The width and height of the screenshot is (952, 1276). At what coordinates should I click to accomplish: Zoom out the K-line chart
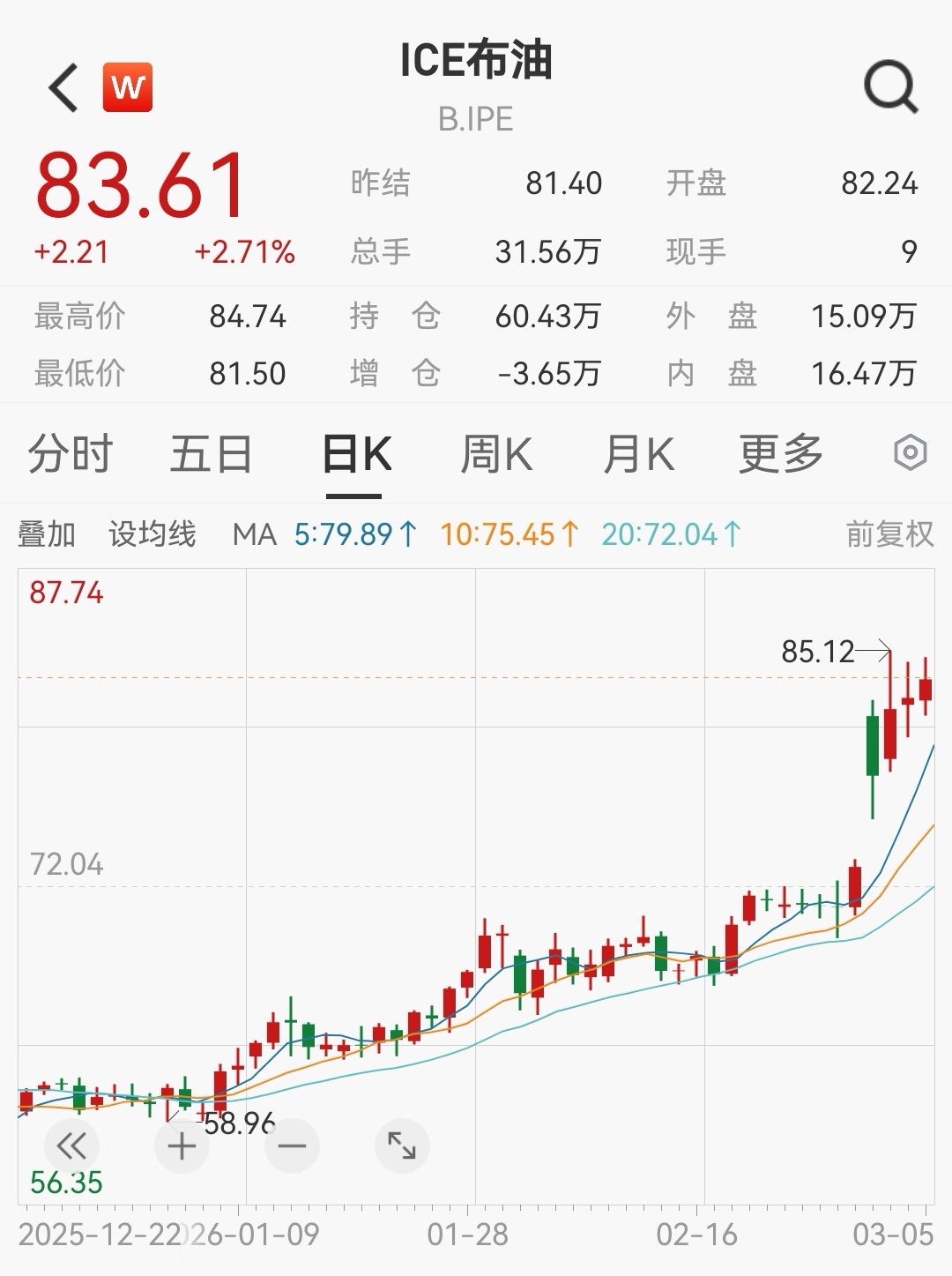[291, 1145]
